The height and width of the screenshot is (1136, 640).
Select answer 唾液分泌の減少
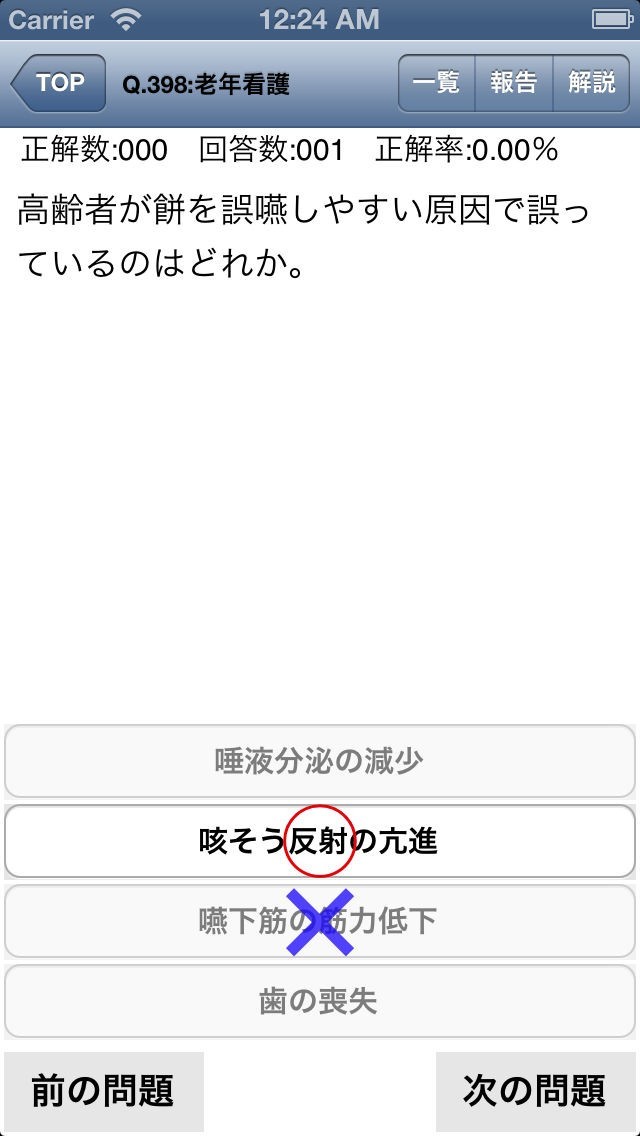pyautogui.click(x=320, y=761)
